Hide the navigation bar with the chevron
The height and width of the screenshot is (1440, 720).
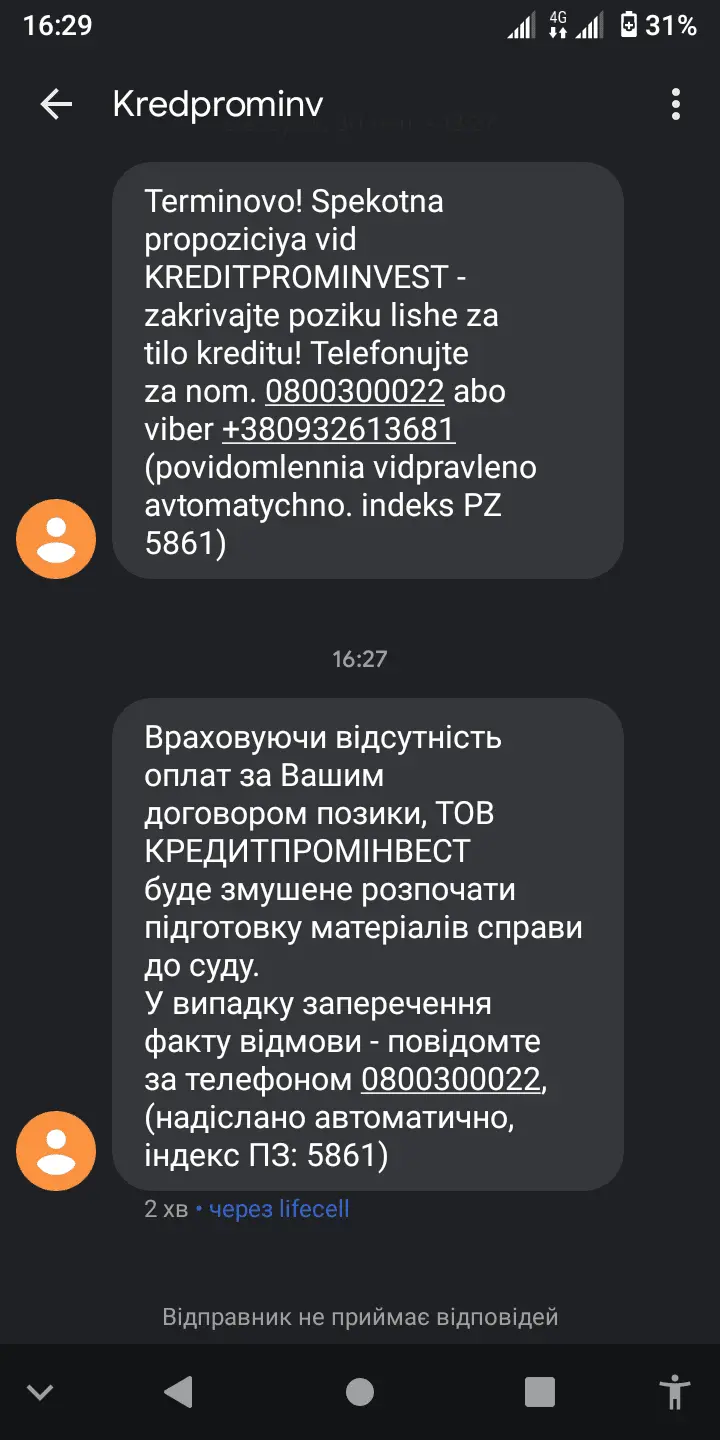coord(40,1392)
